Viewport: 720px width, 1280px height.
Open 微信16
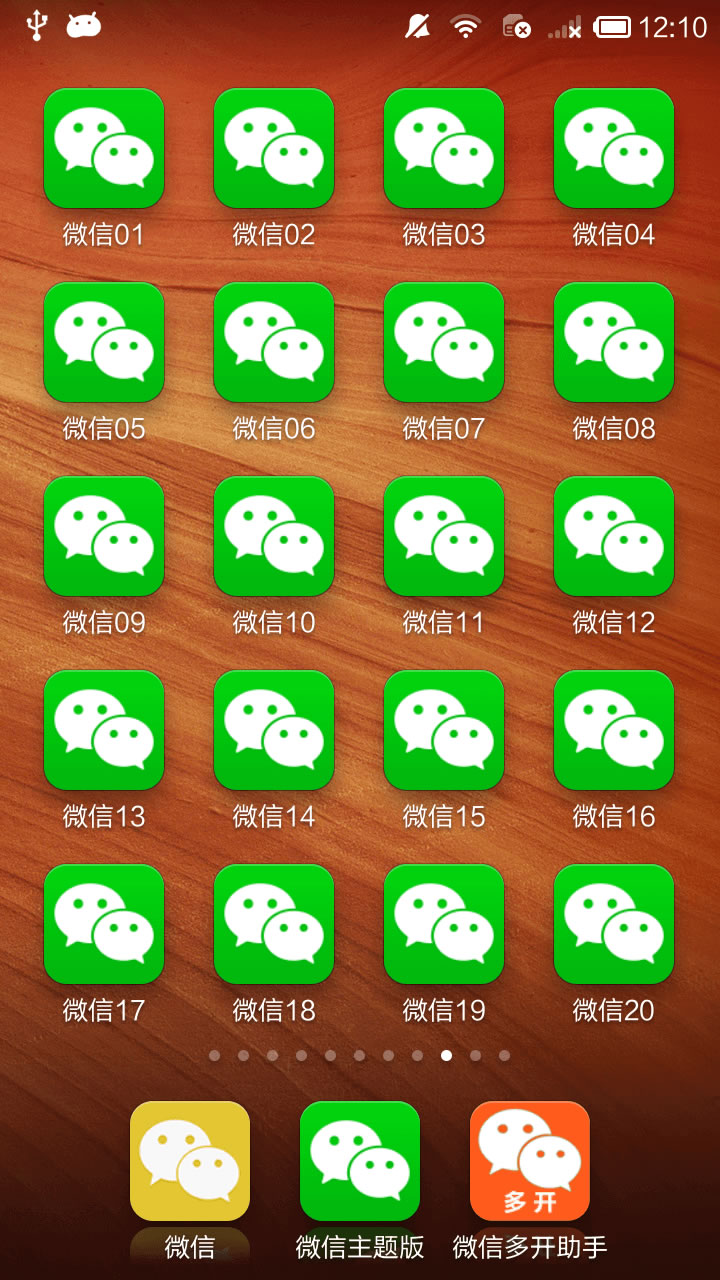(614, 730)
